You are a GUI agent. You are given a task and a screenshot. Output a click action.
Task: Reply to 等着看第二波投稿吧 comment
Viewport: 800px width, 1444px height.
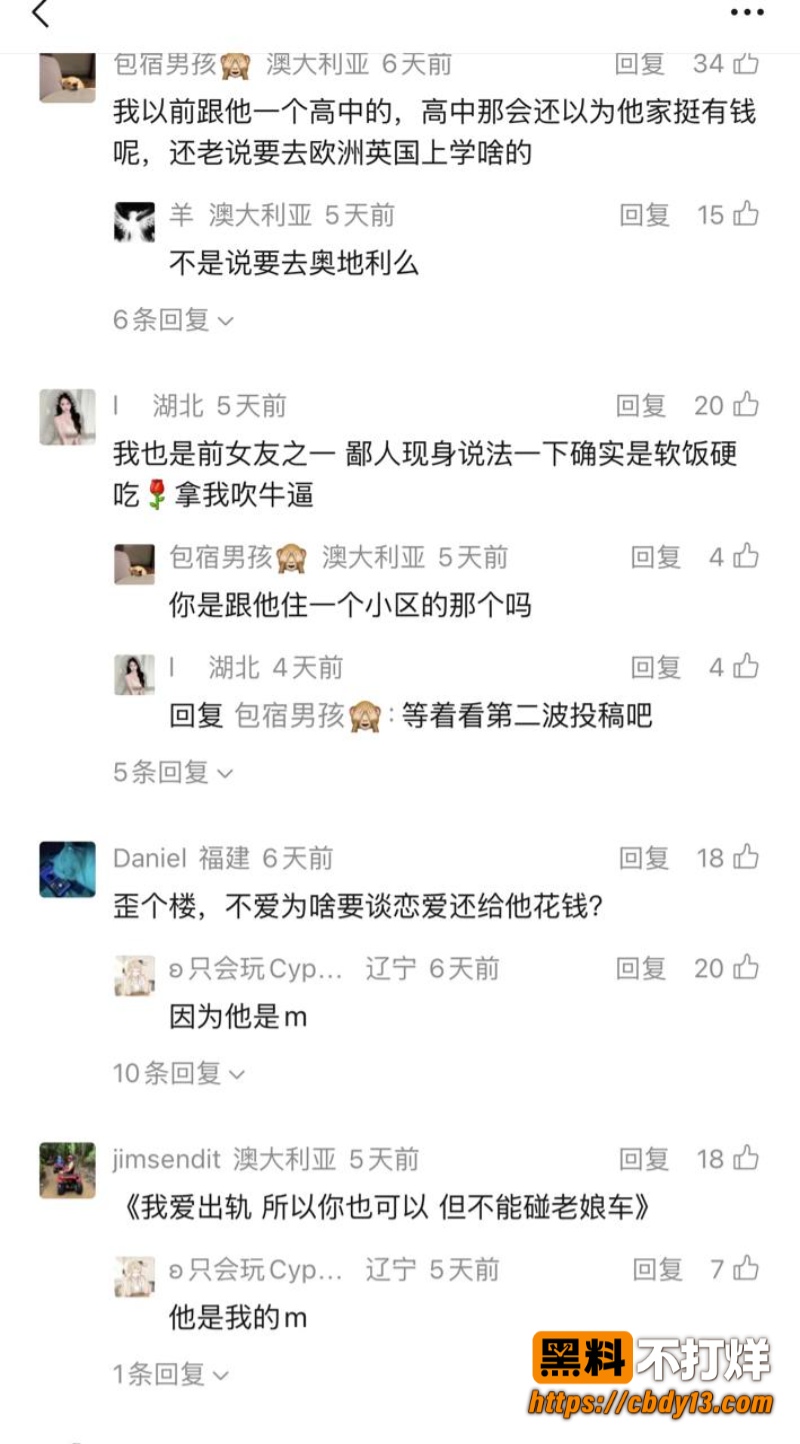click(x=656, y=667)
